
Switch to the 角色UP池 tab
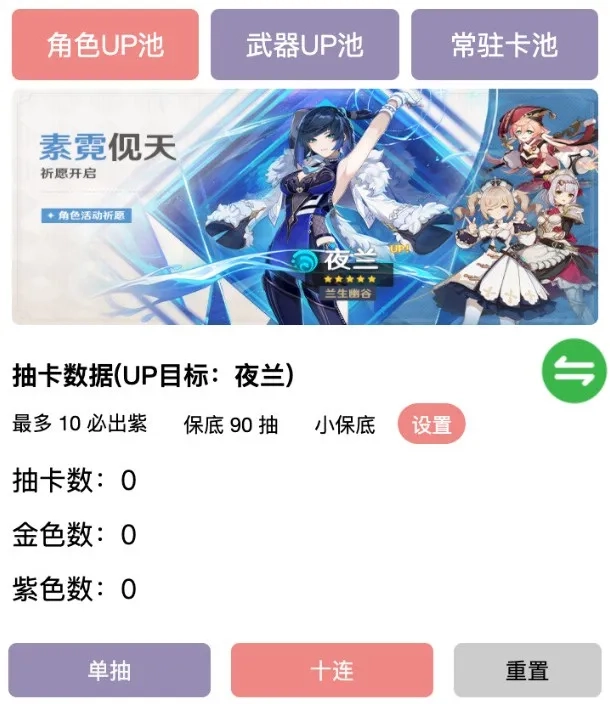105,45
